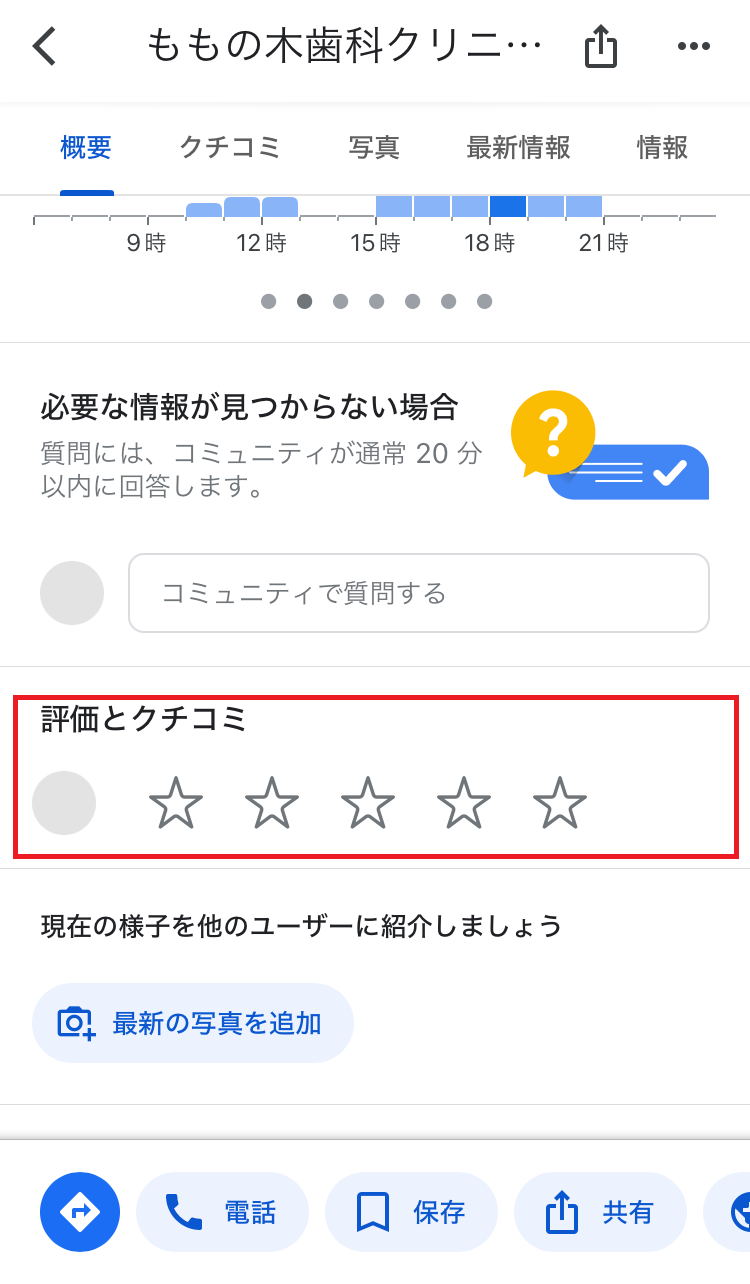750x1284 pixels.
Task: Share this place from the top bar
Action: 601,47
